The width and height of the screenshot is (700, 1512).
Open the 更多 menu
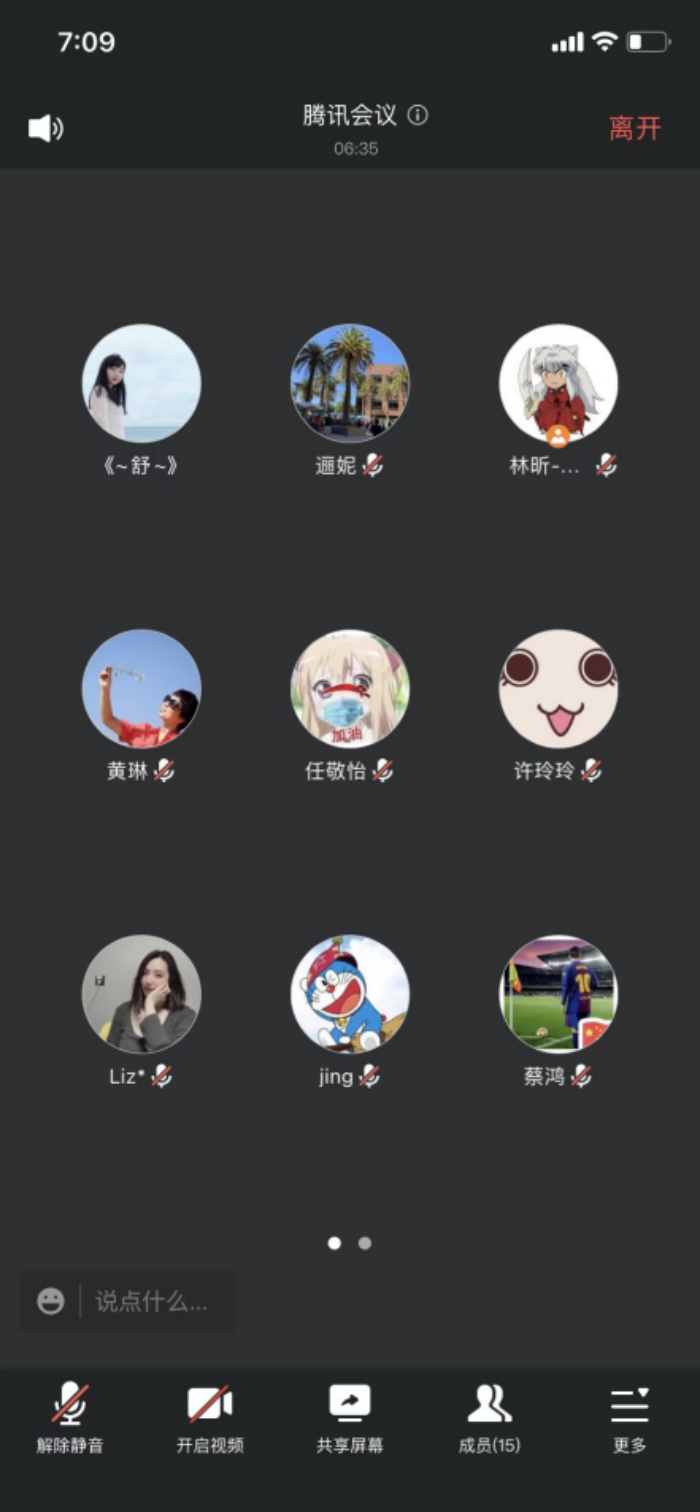pyautogui.click(x=630, y=1416)
